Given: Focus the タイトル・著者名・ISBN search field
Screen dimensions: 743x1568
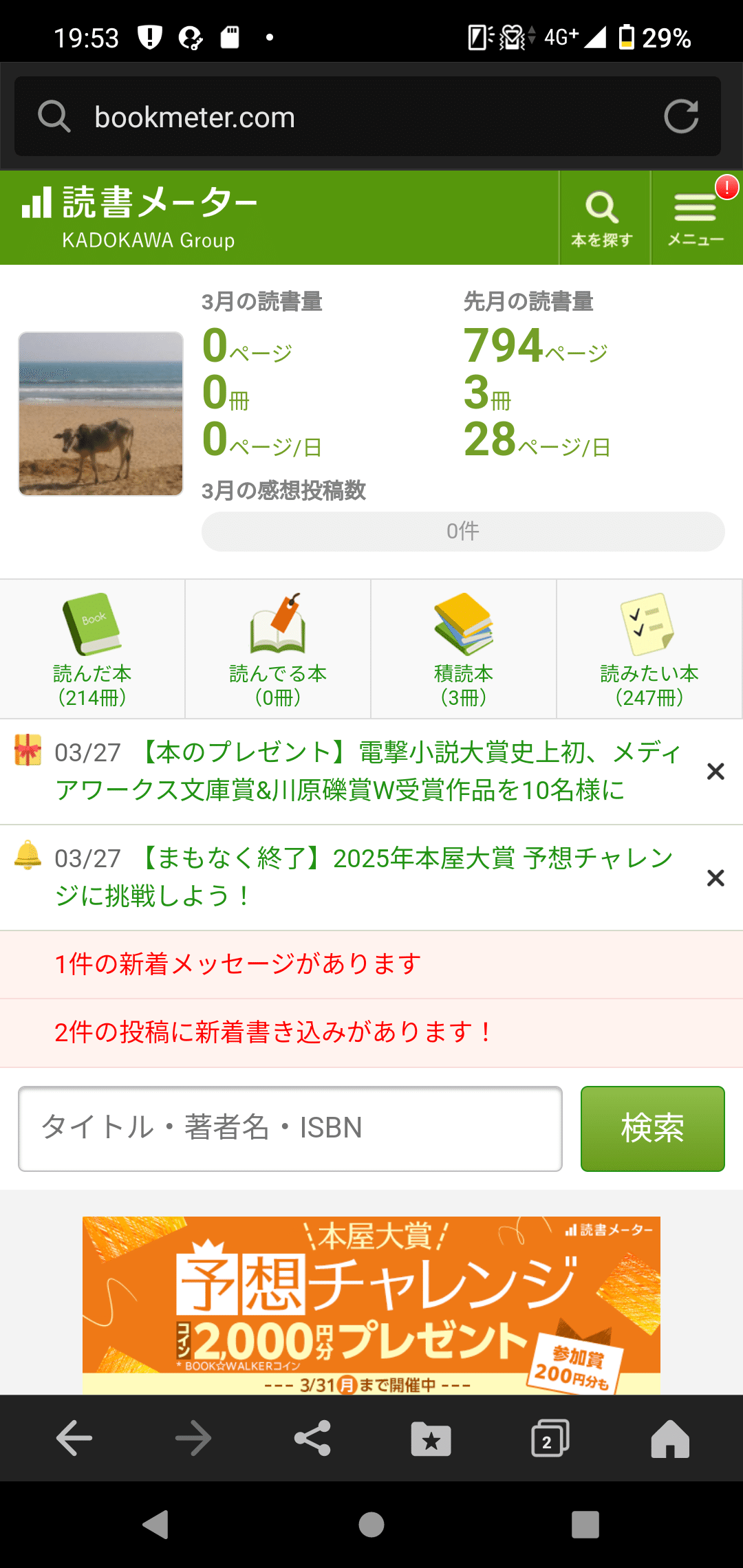Looking at the screenshot, I should [290, 1129].
